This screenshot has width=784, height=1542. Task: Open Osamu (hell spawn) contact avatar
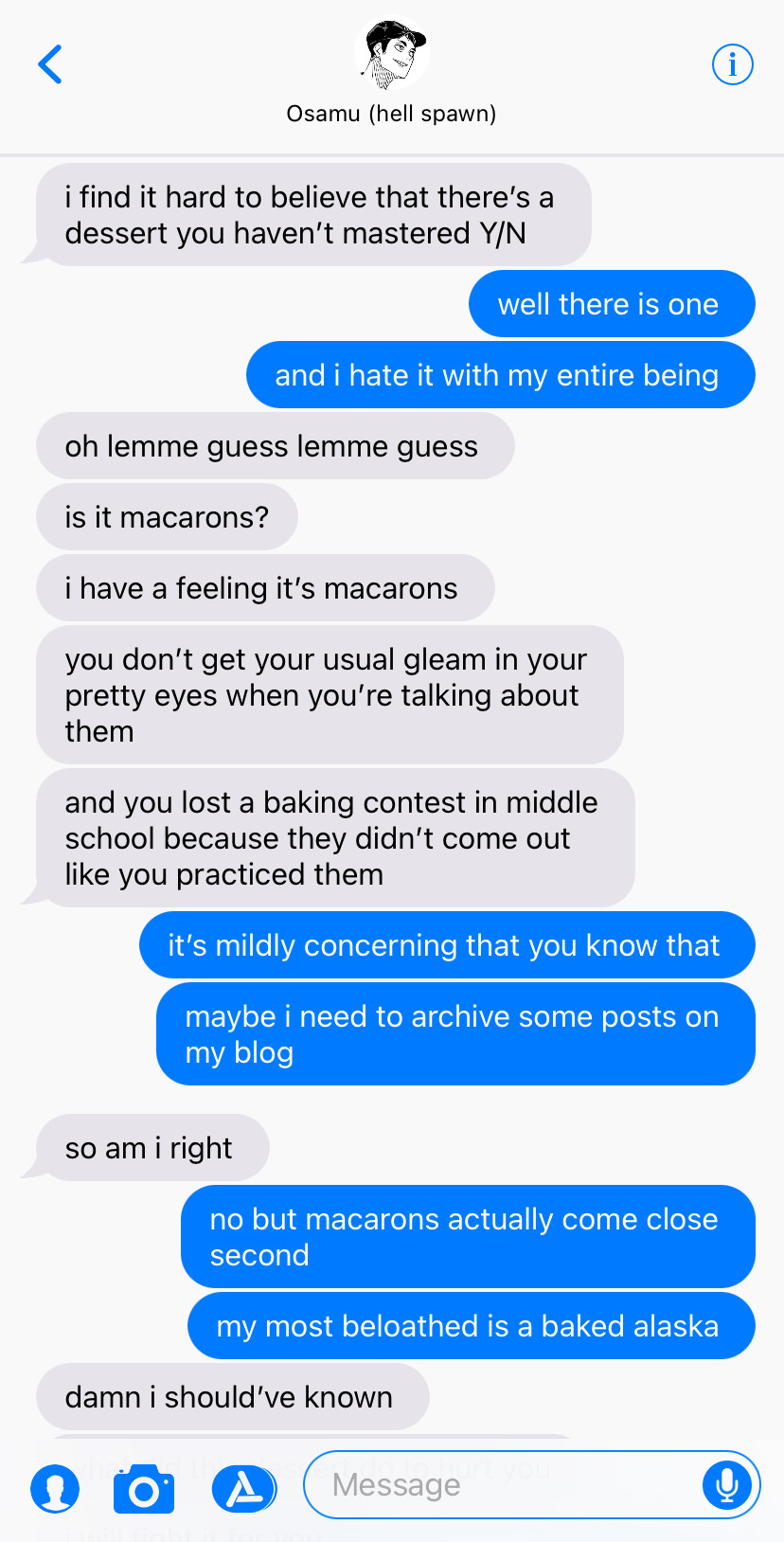tap(392, 55)
